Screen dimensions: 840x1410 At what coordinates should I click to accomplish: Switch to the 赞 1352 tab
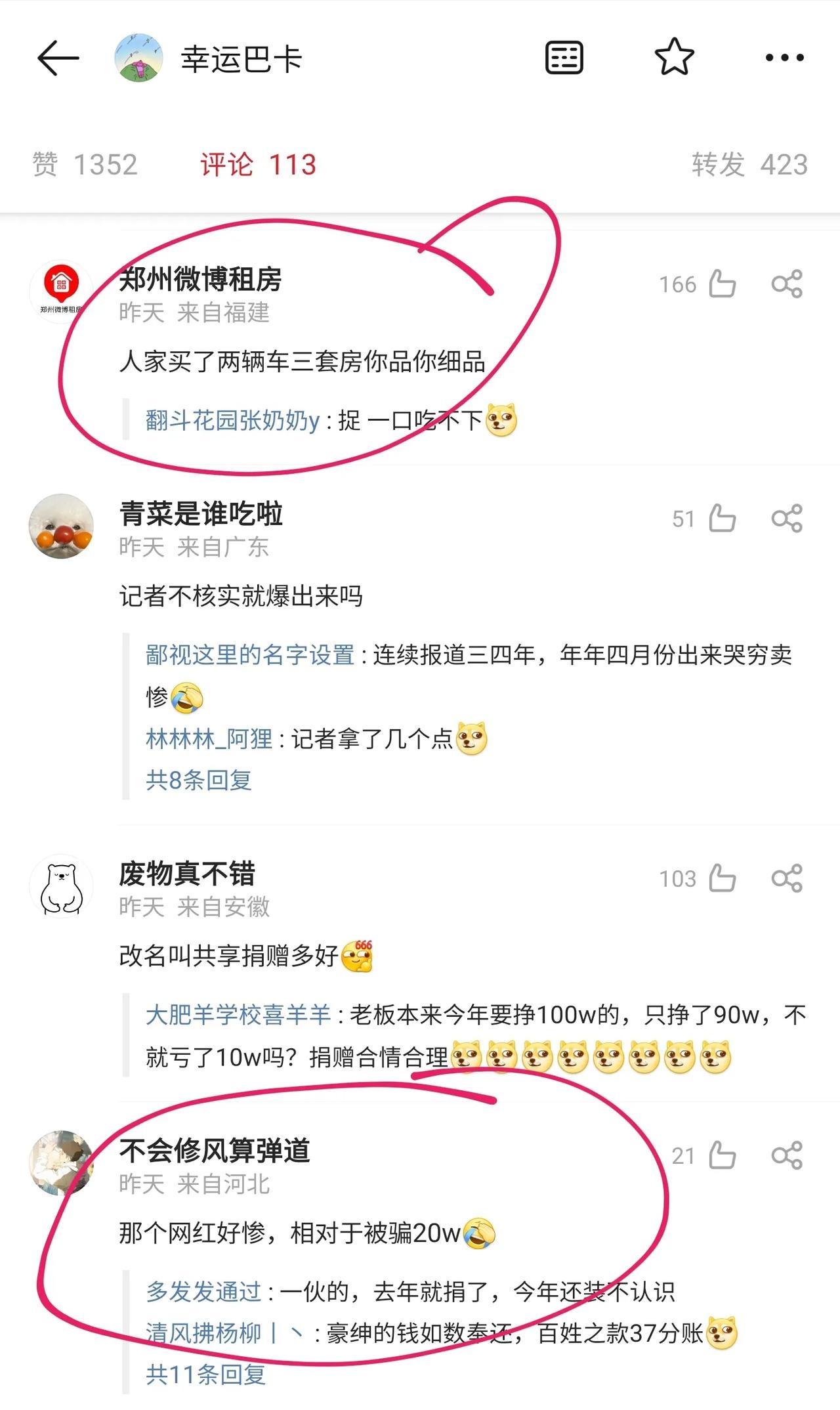pyautogui.click(x=85, y=164)
